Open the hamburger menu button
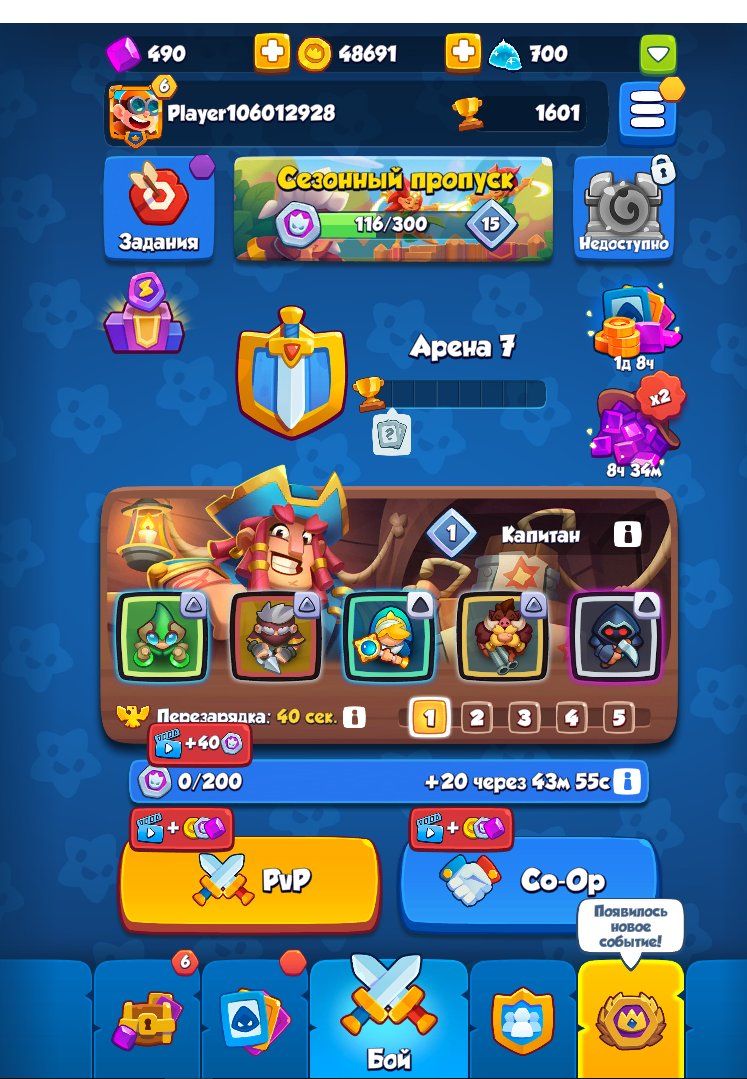Image resolution: width=747 pixels, height=1079 pixels. [x=647, y=113]
